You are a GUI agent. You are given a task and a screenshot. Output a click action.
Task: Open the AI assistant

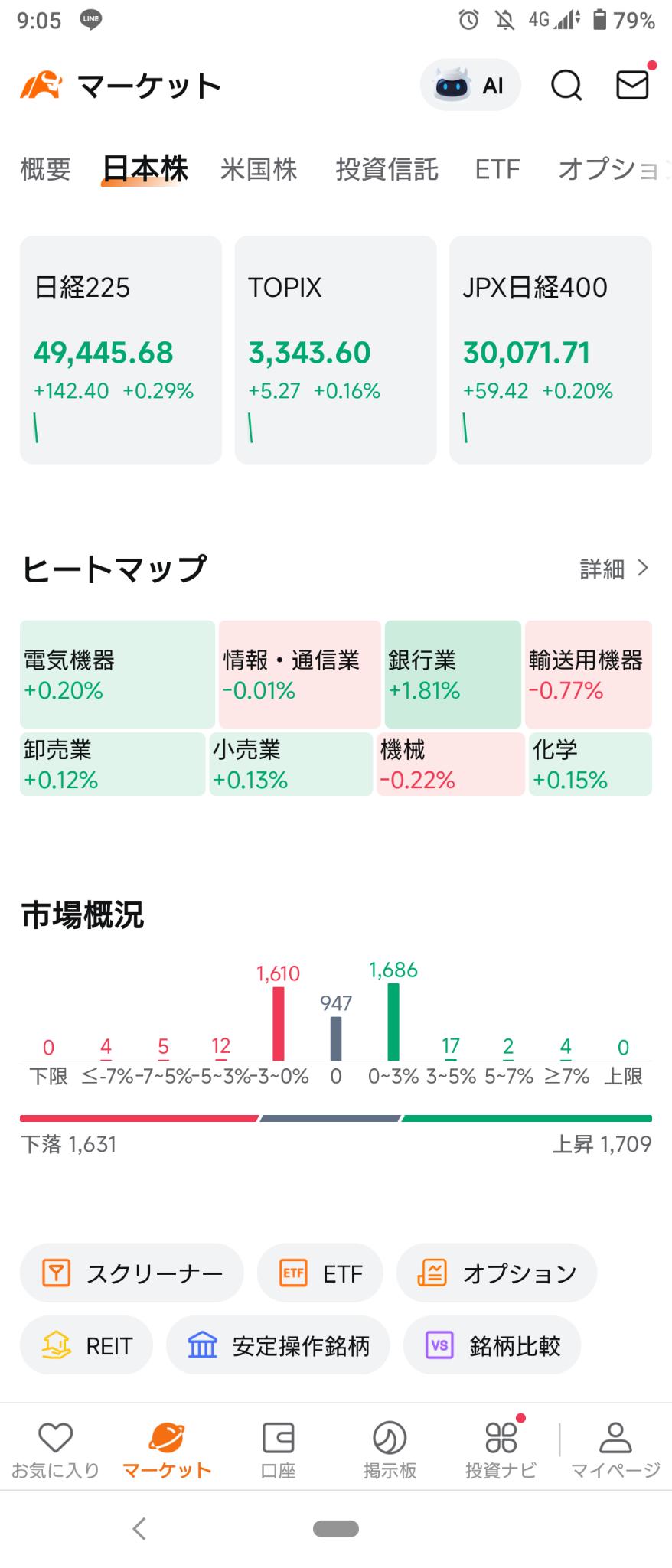(470, 85)
